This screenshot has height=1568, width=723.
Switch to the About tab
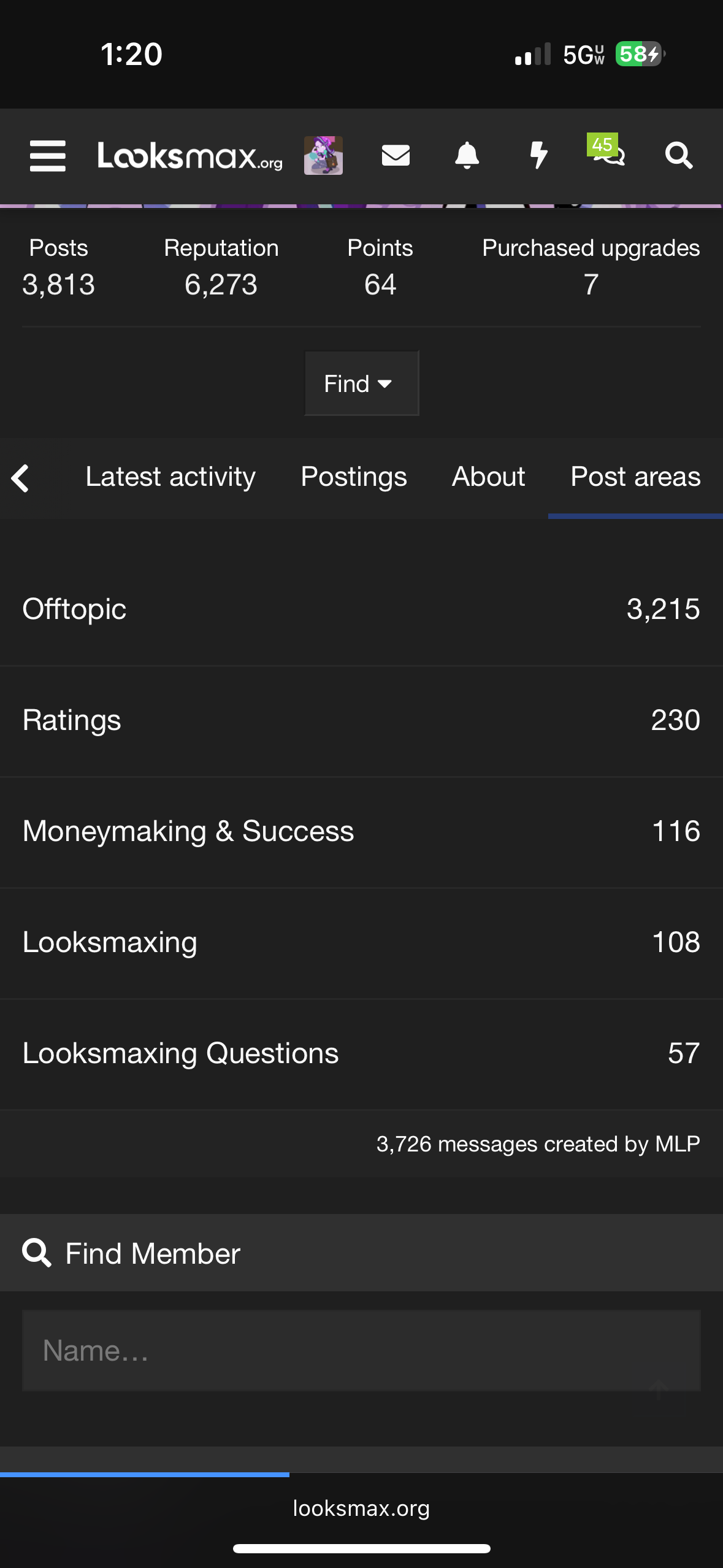[488, 477]
